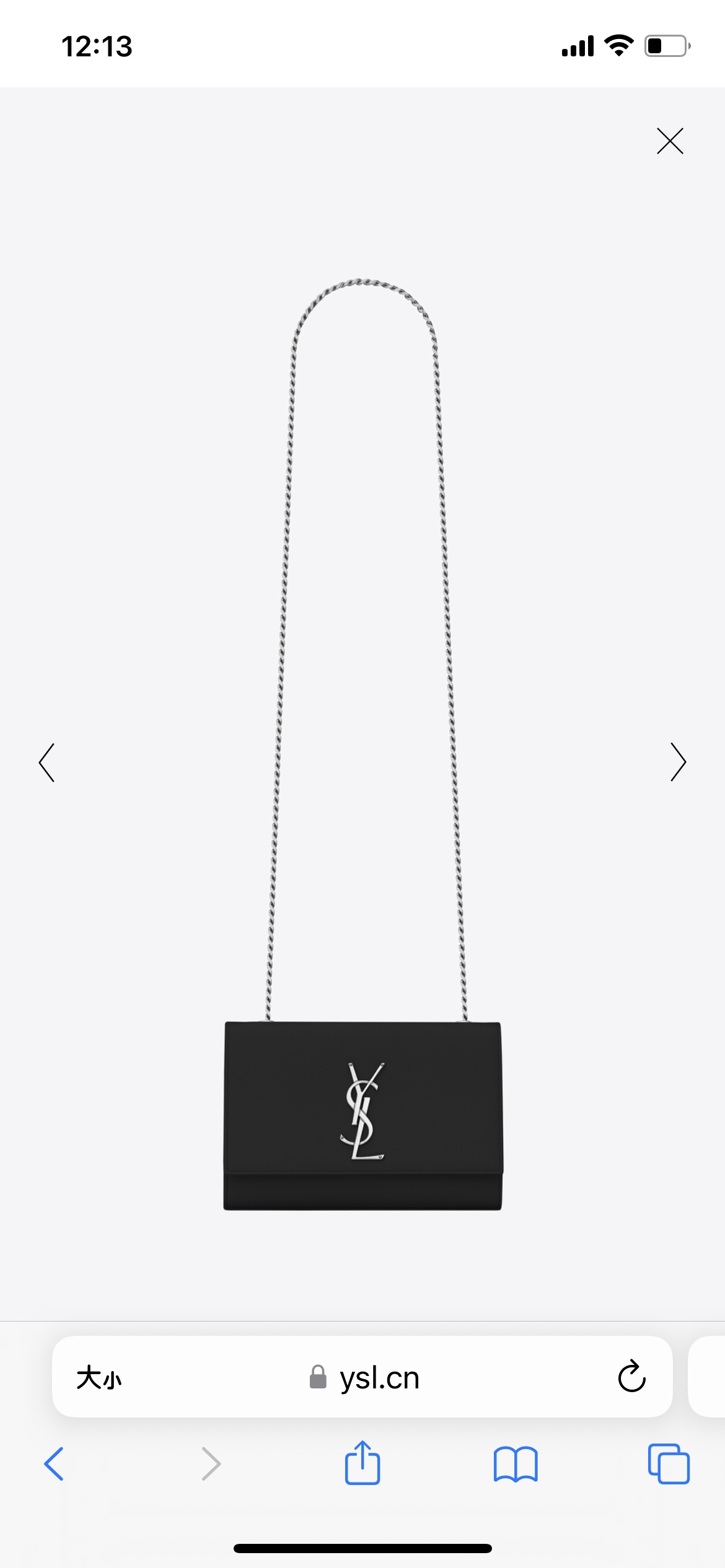Open Safari bookmarks
725x1568 pixels.
pos(516,1464)
